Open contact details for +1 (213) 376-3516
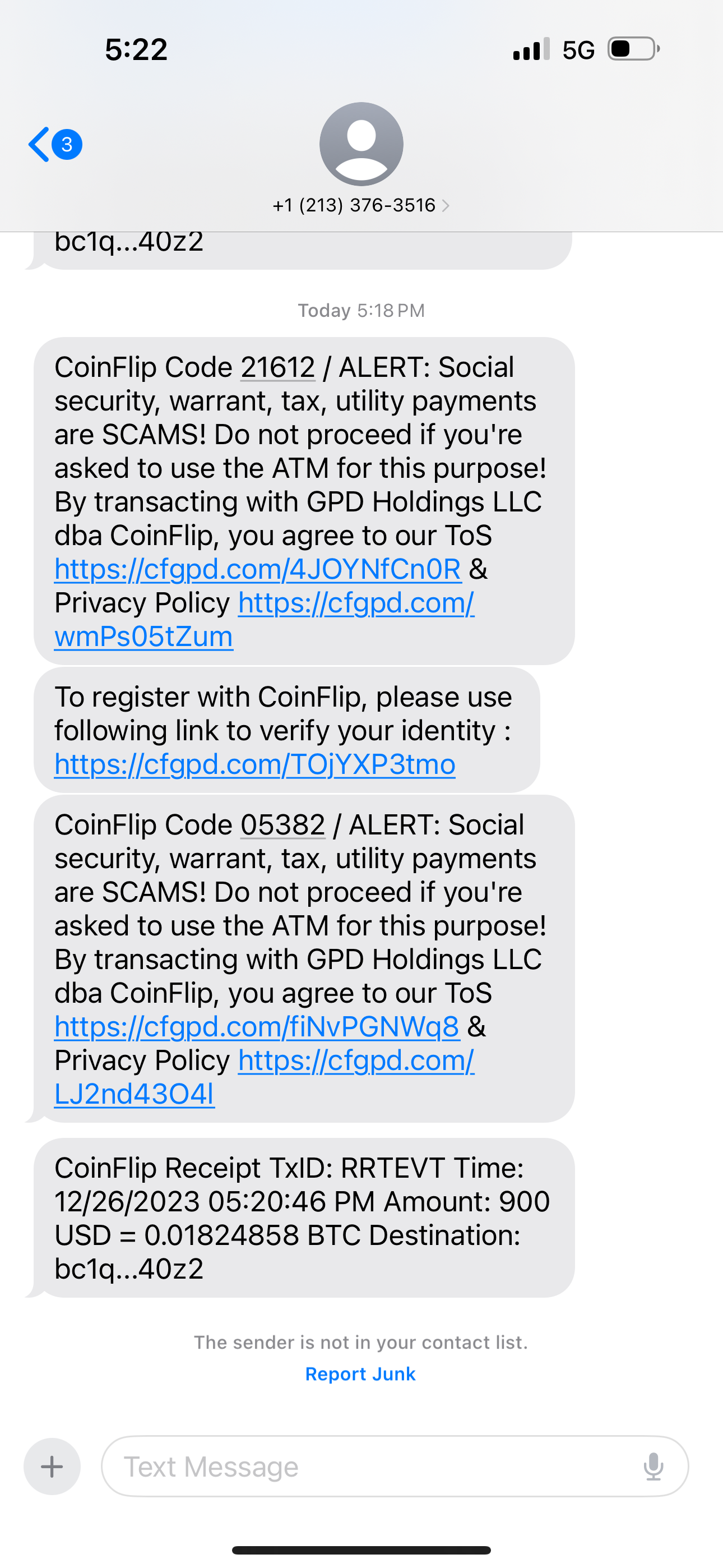Viewport: 723px width, 1568px height. point(360,206)
